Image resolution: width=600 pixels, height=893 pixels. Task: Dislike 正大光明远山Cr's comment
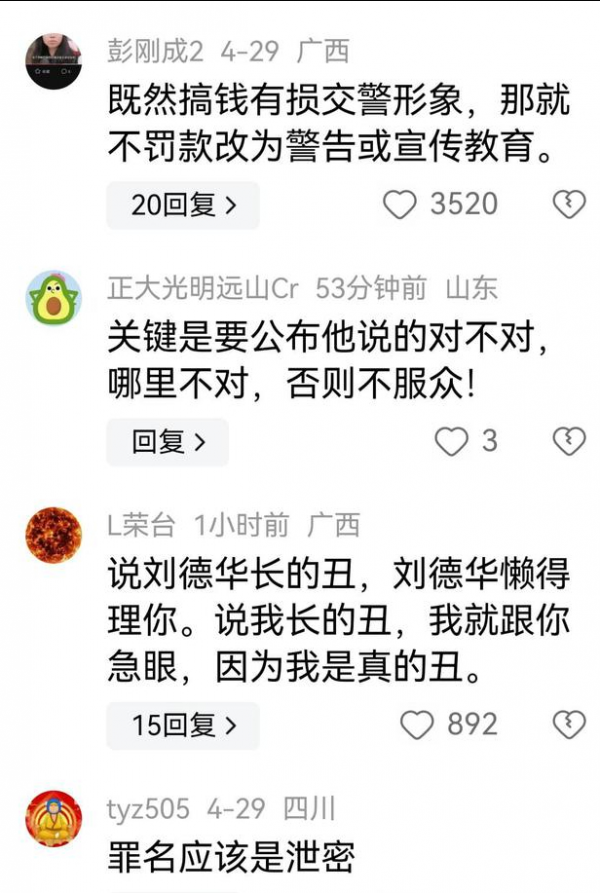569,441
